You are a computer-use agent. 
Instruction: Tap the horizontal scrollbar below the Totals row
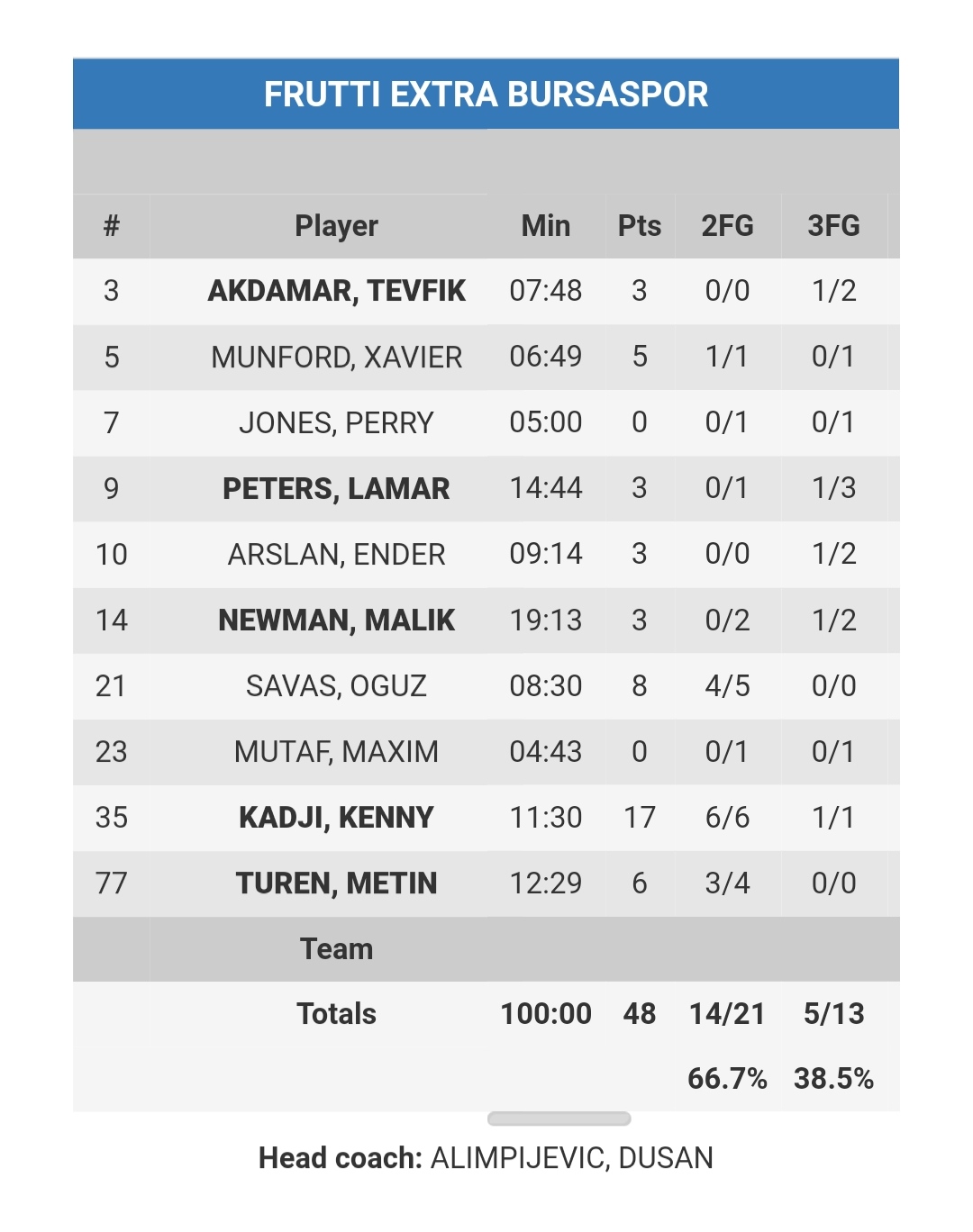point(559,1119)
